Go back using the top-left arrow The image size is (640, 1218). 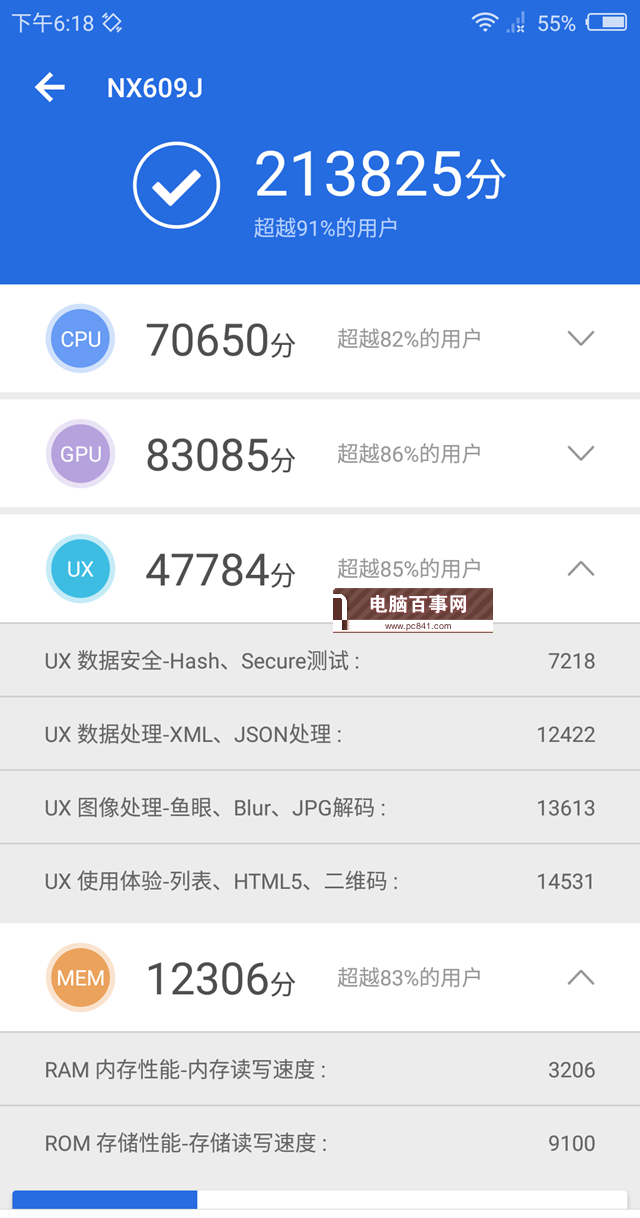pyautogui.click(x=50, y=88)
